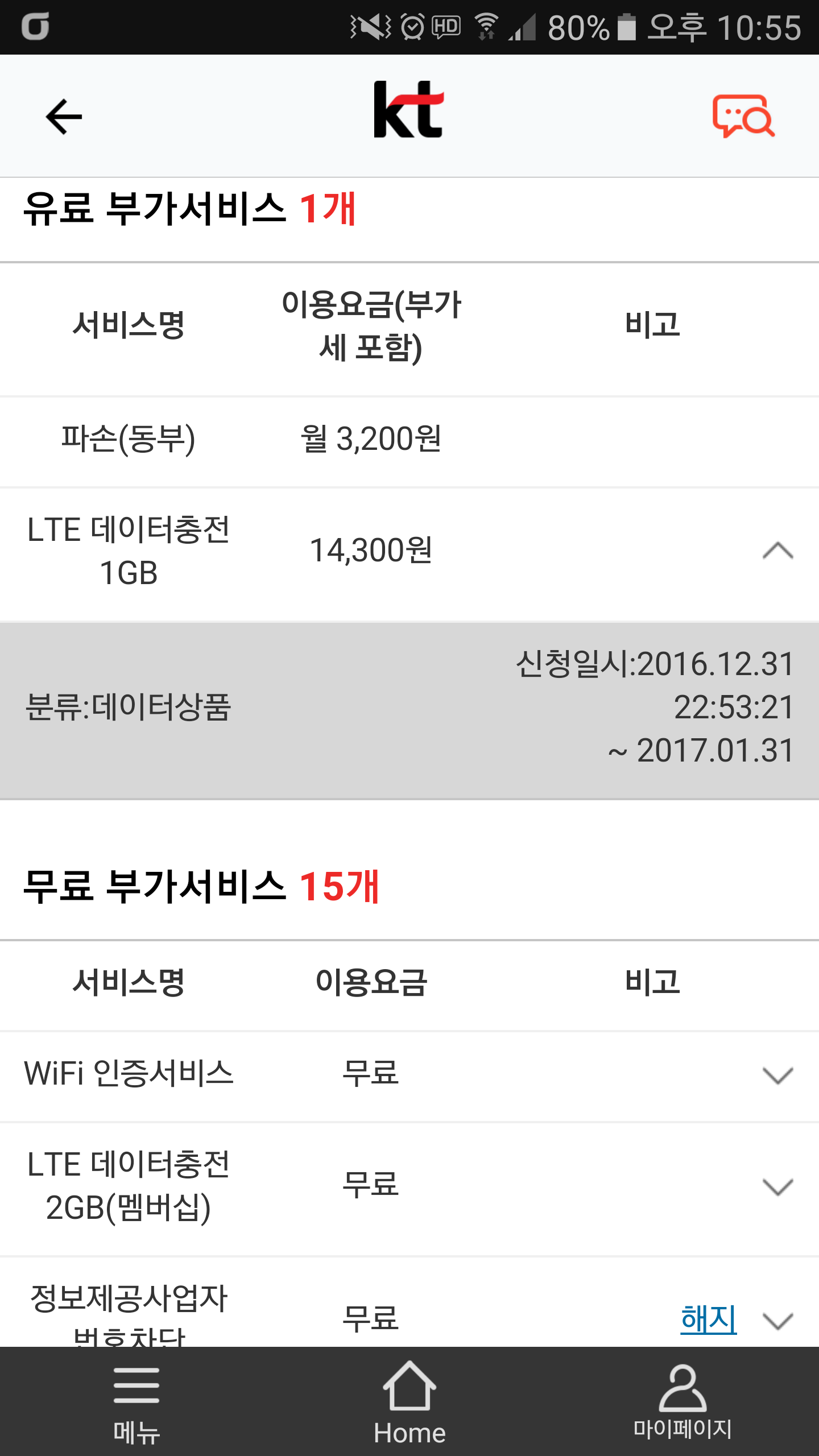Open the chat search icon
This screenshot has height=1456, width=819.
click(x=743, y=117)
